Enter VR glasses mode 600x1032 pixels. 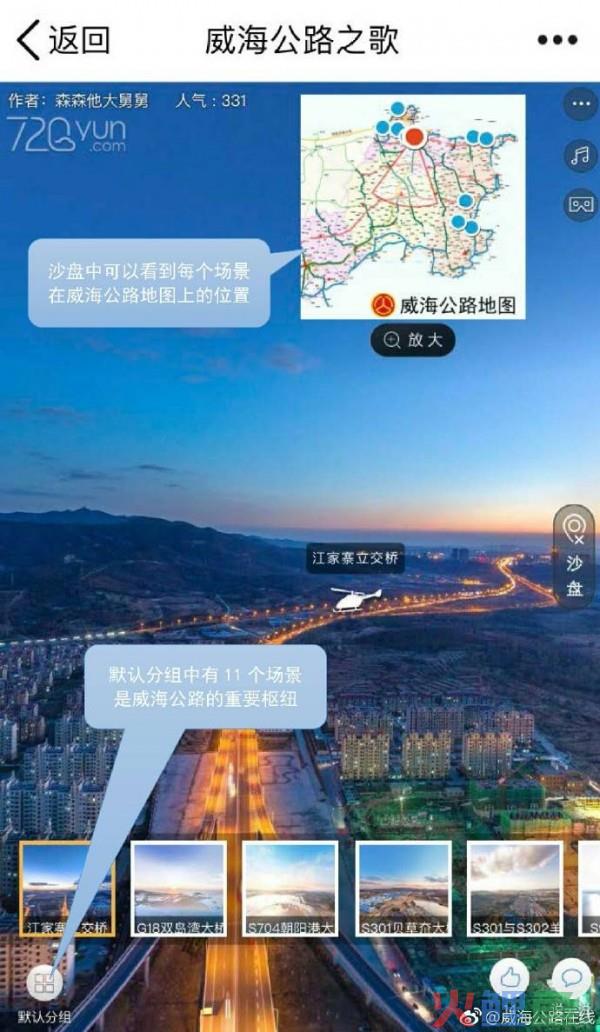click(579, 204)
